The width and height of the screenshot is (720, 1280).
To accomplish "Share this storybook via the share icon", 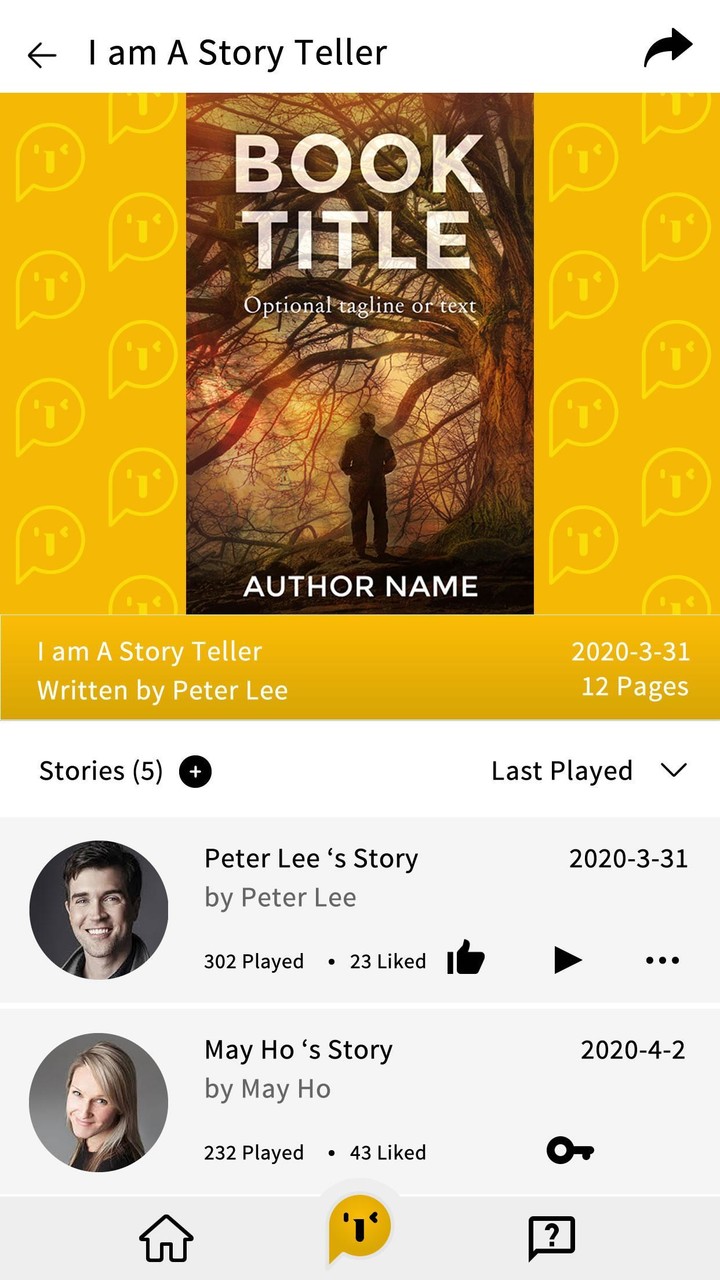I will 667,47.
